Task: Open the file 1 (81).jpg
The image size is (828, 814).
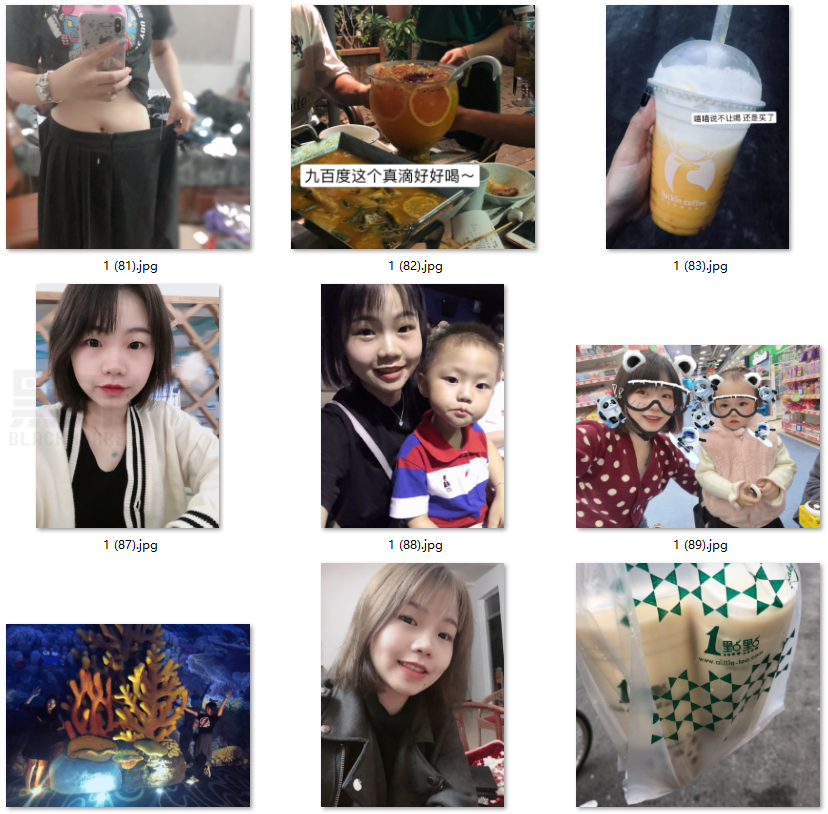Action: pos(128,127)
